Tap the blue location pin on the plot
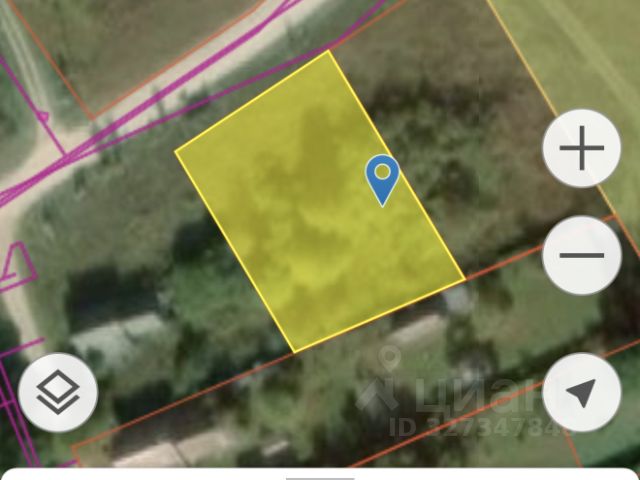Viewport: 640px width, 480px height. point(382,178)
